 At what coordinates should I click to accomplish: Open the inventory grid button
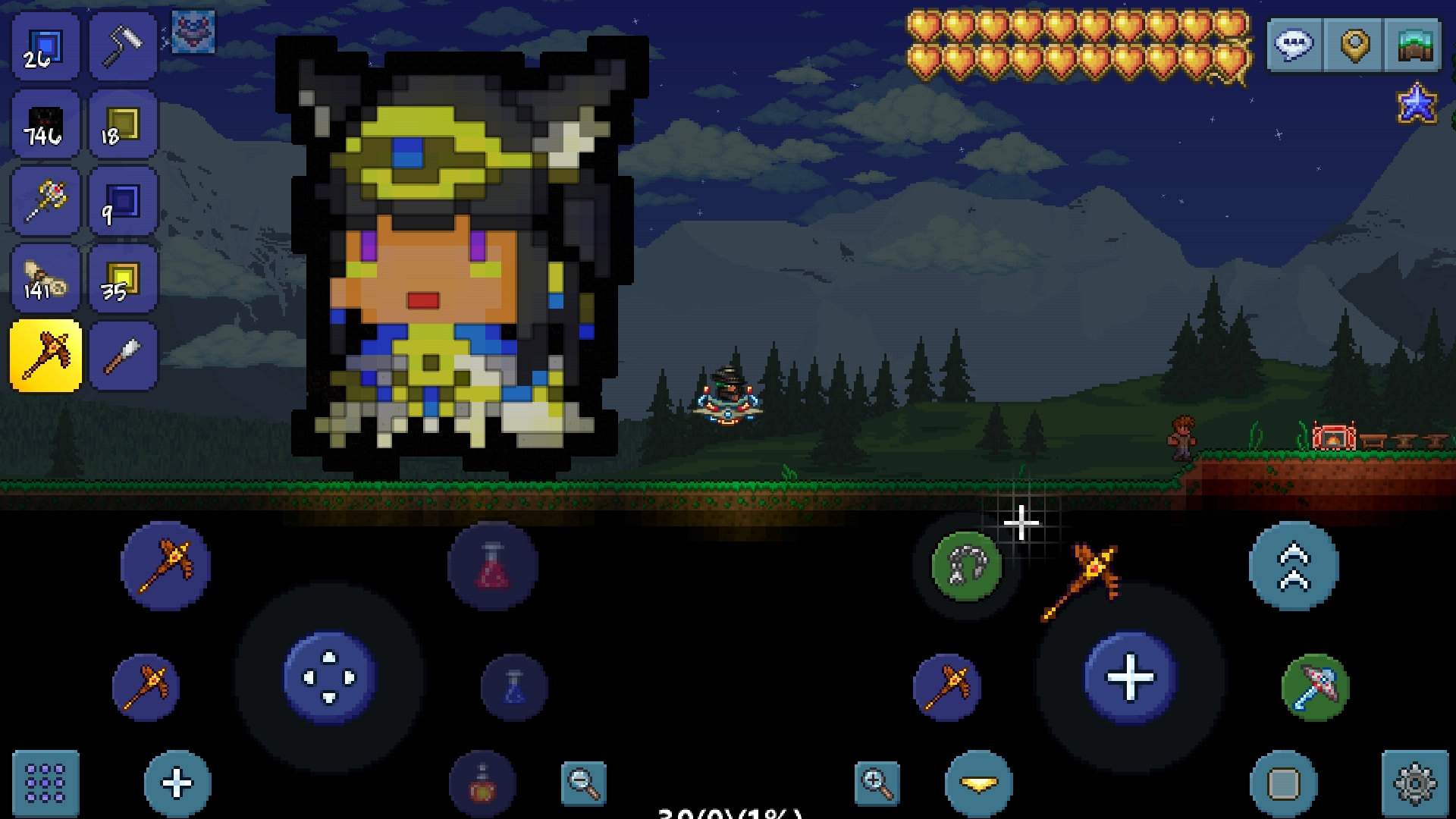45,783
